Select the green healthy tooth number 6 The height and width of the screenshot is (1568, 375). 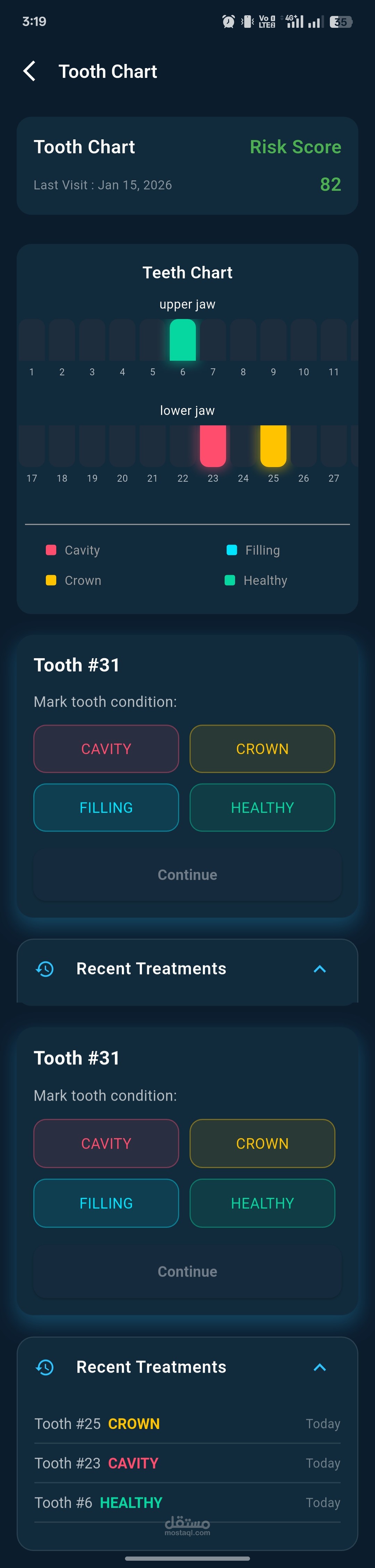pos(182,340)
